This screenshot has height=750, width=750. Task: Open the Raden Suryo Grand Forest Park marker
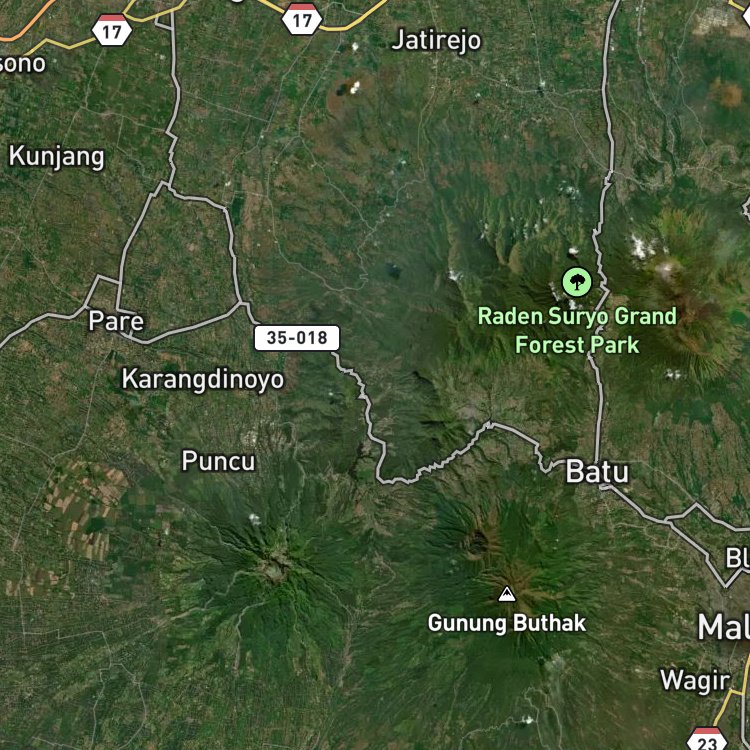pyautogui.click(x=577, y=282)
